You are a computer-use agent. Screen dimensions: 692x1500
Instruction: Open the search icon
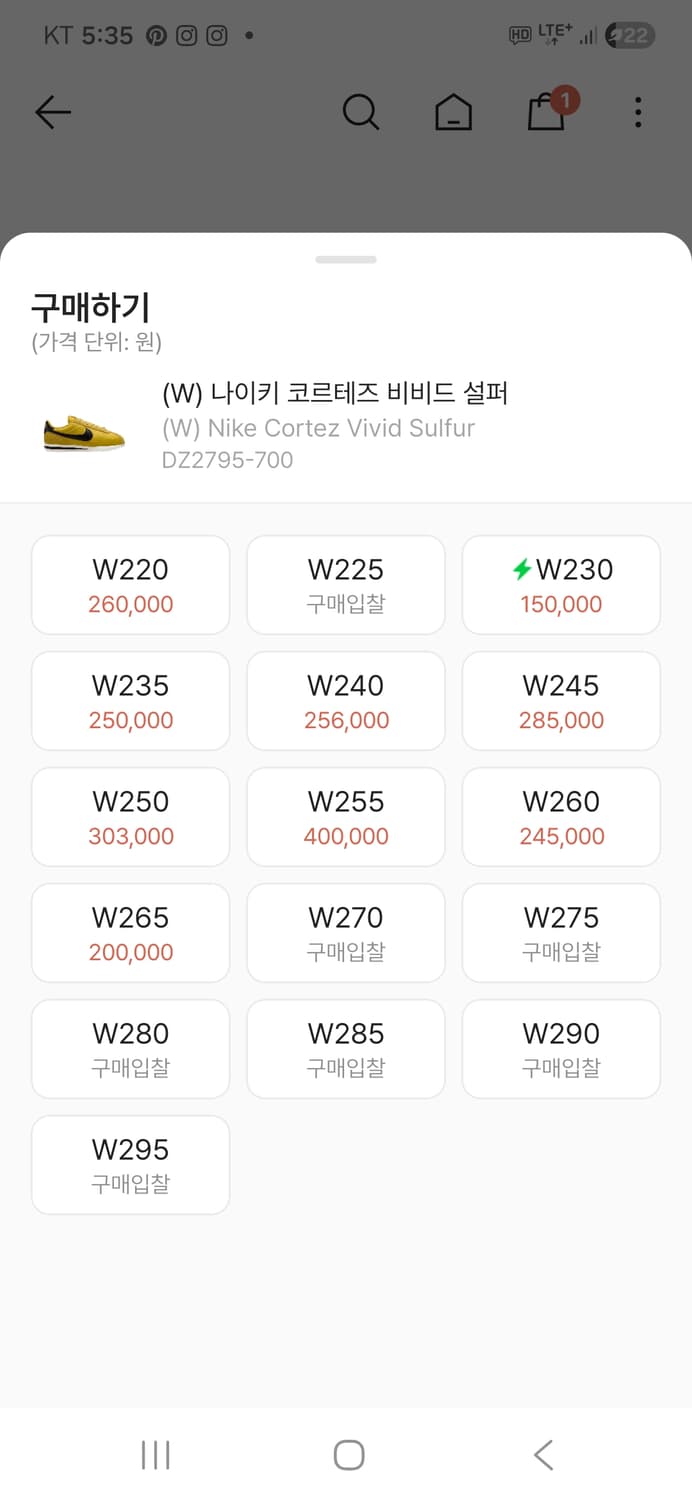click(x=361, y=112)
